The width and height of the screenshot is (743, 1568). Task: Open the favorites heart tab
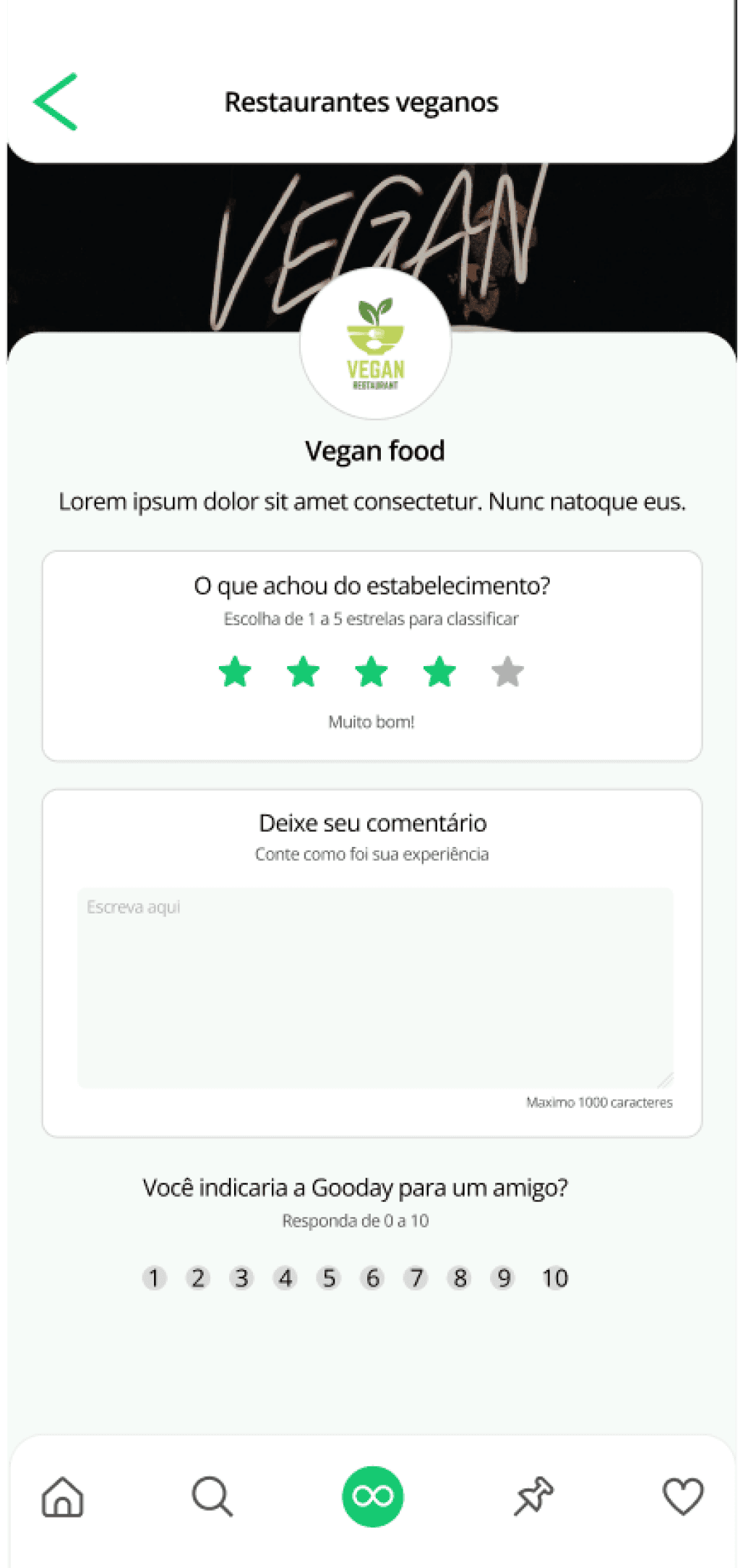click(683, 1496)
